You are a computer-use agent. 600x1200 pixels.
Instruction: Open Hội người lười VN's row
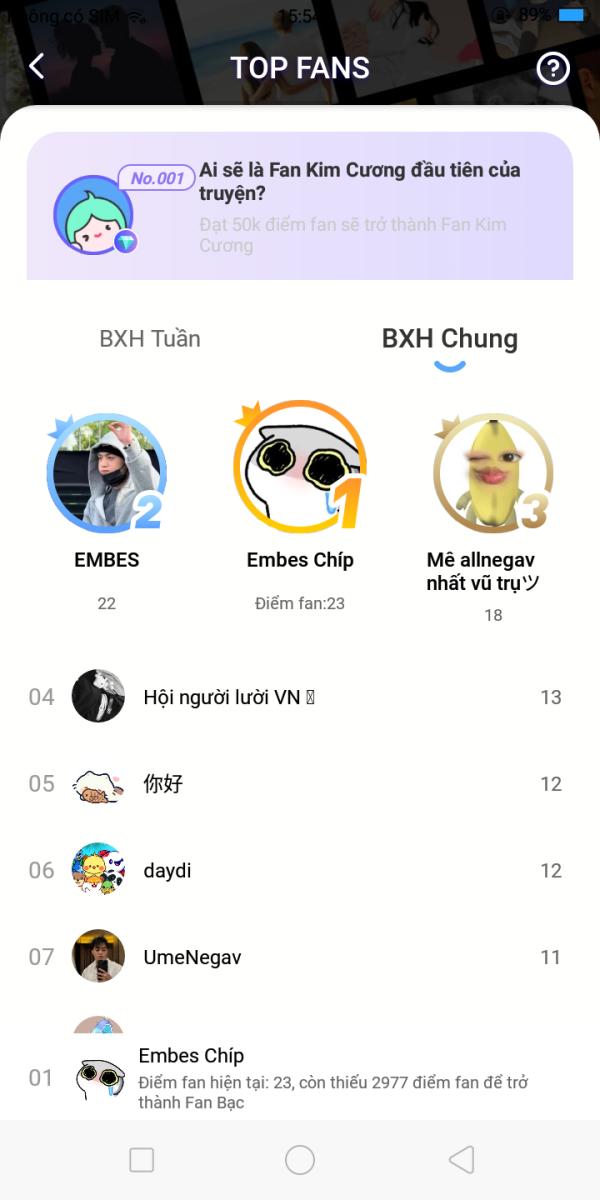(x=300, y=697)
